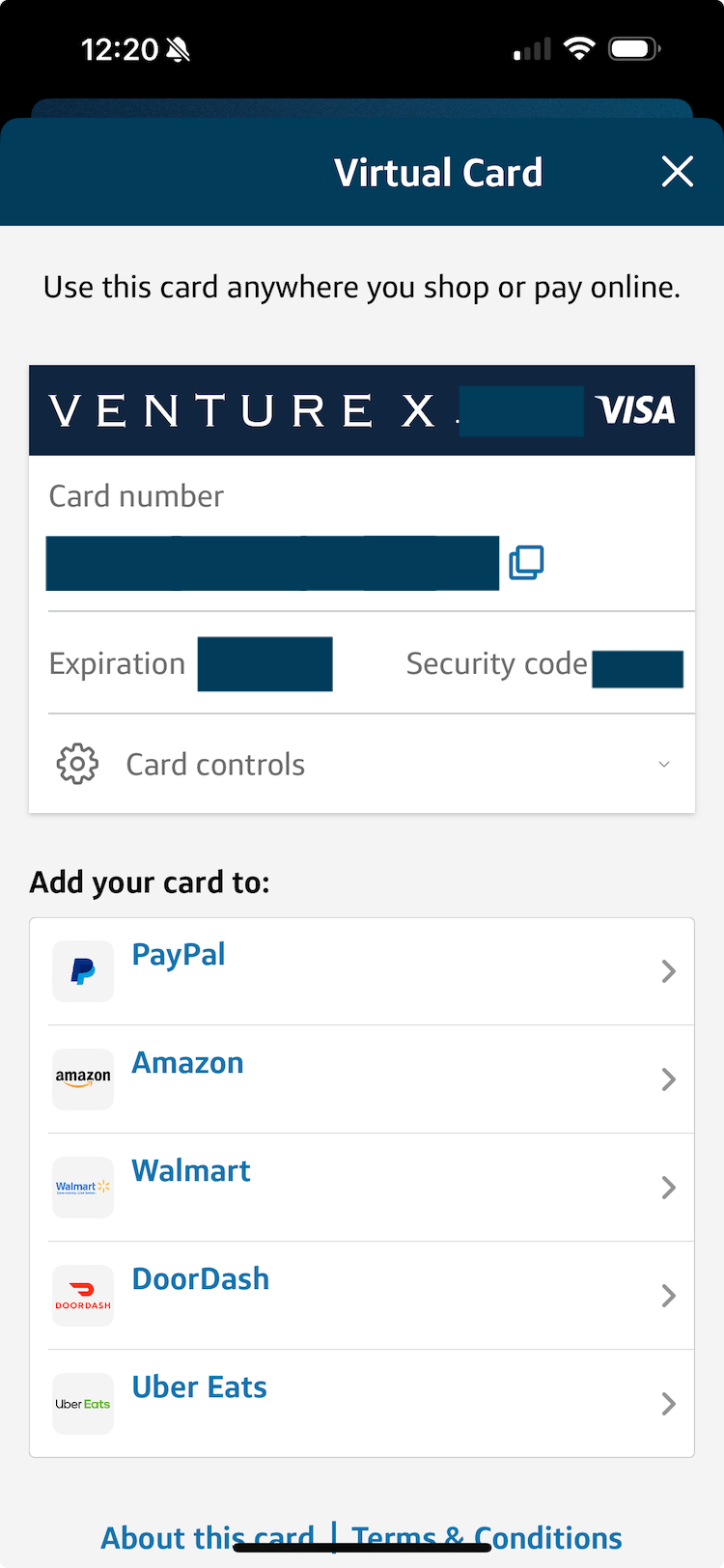
Task: Tap the VISA logo on the card
Action: click(636, 409)
